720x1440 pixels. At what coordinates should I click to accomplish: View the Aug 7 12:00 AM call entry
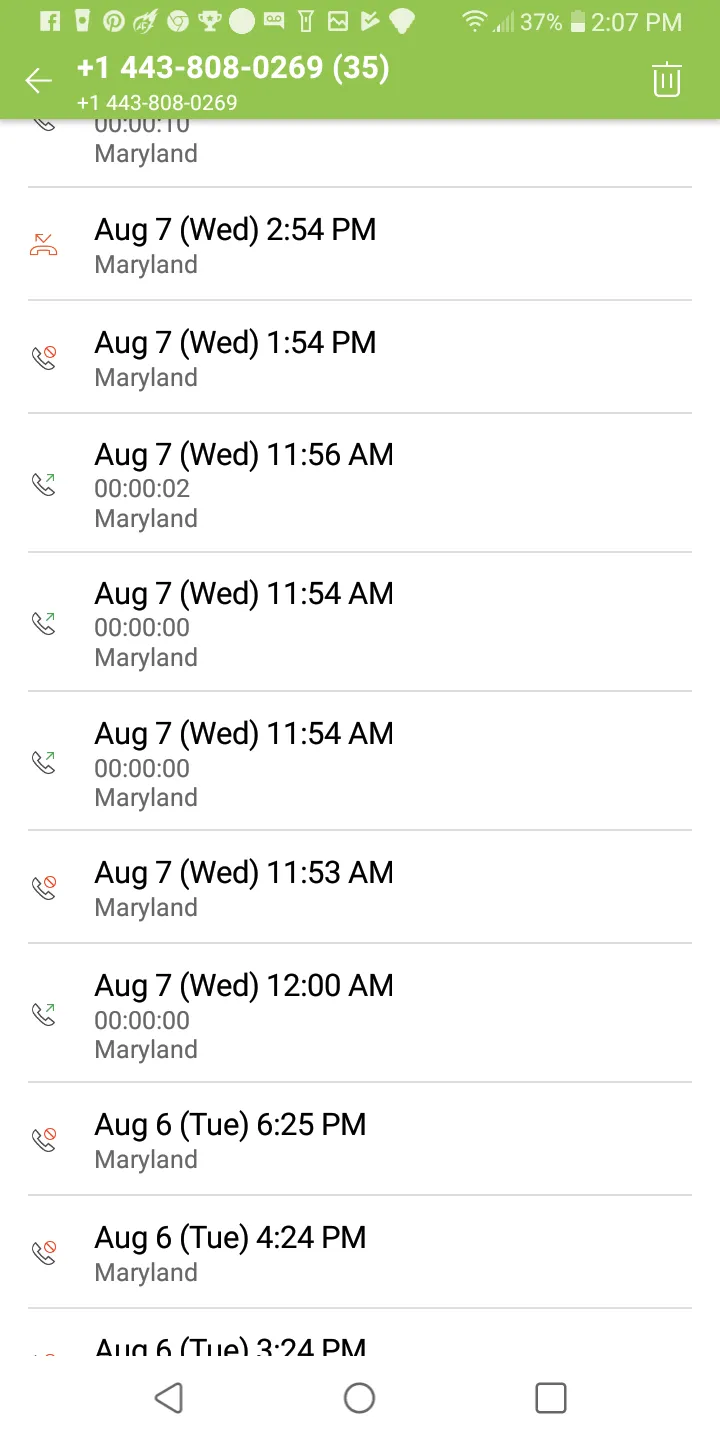pos(360,1014)
